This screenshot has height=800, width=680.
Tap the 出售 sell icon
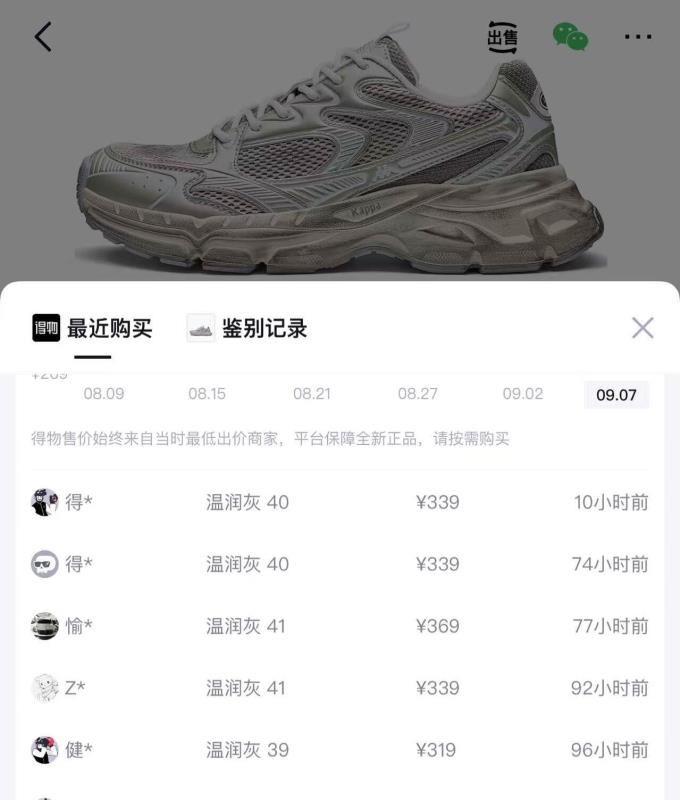coord(503,38)
